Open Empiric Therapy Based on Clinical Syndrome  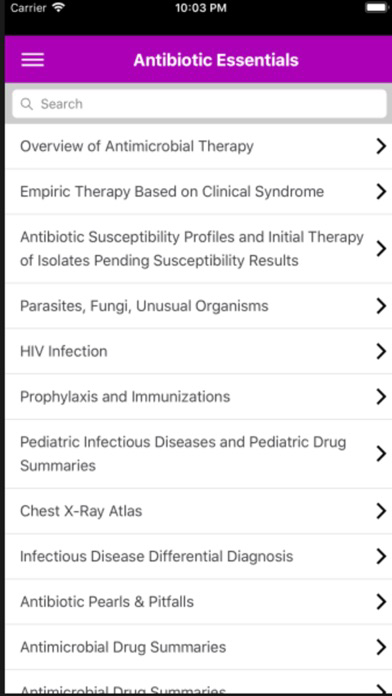click(x=198, y=192)
